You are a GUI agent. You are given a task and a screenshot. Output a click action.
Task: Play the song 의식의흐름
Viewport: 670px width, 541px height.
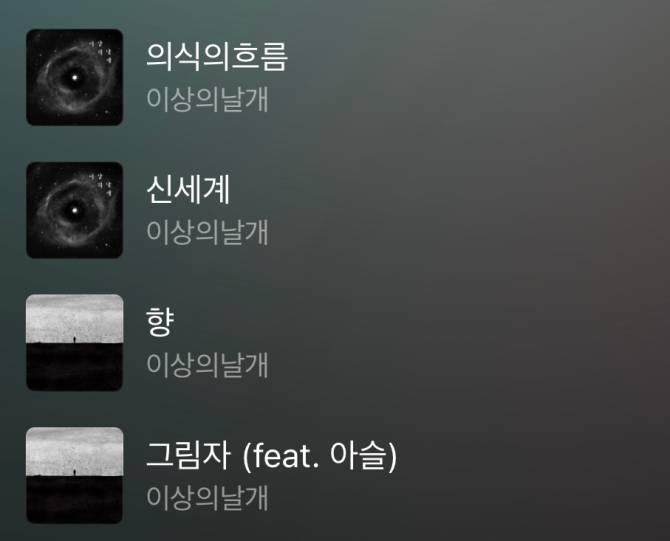(x=217, y=57)
